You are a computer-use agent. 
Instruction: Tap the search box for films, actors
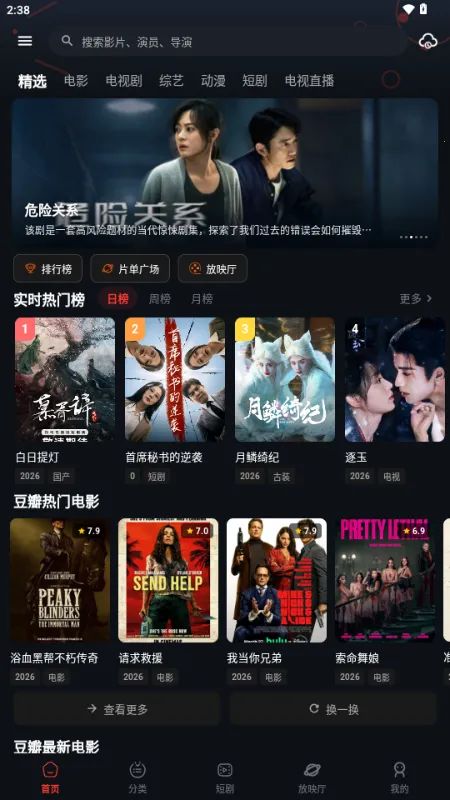click(x=228, y=41)
